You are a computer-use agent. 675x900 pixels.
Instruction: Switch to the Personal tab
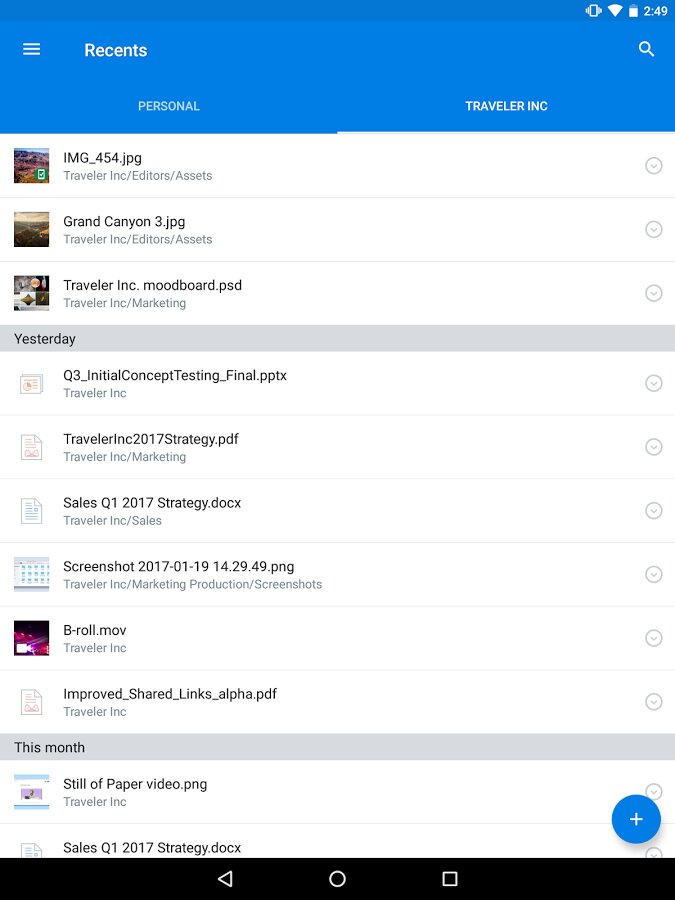point(169,106)
